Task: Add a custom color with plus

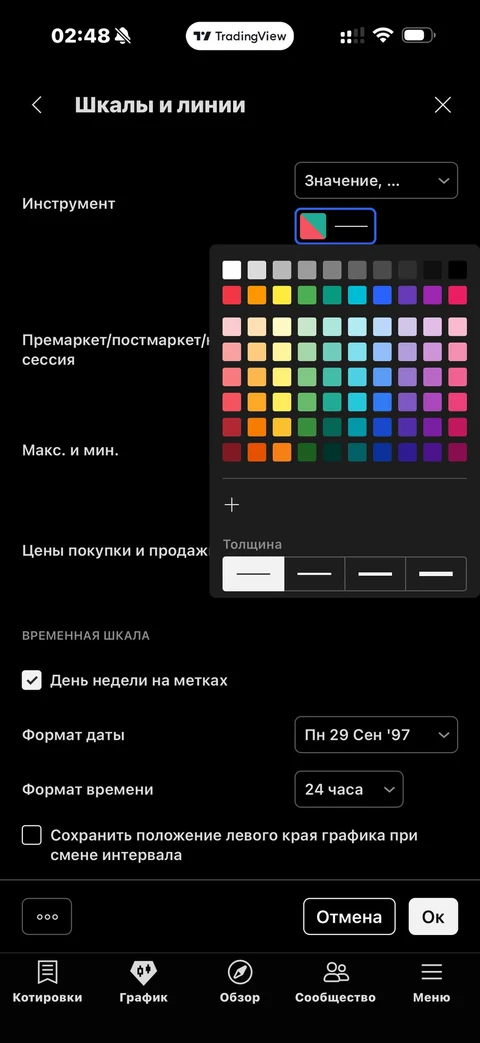Action: coord(231,505)
